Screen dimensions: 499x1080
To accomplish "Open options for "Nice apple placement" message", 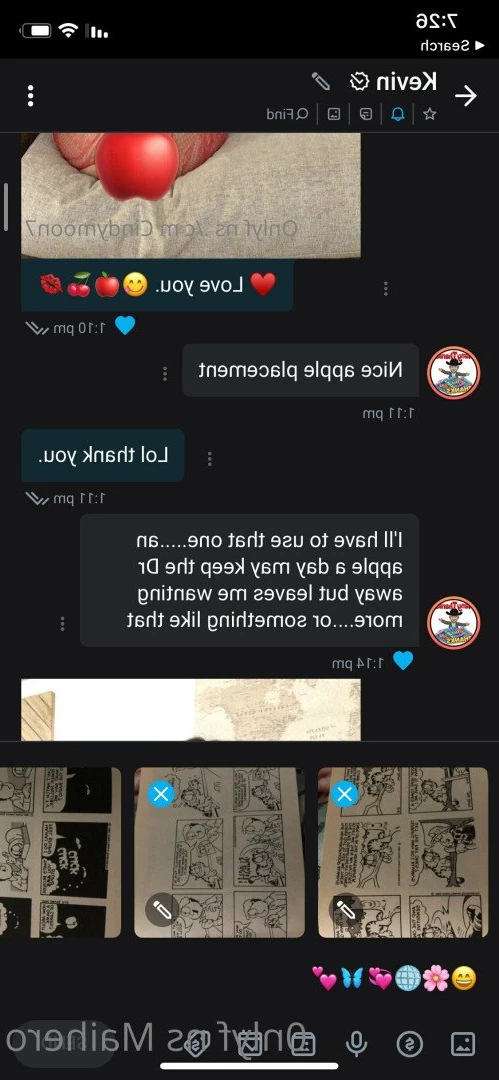I will pyautogui.click(x=165, y=373).
